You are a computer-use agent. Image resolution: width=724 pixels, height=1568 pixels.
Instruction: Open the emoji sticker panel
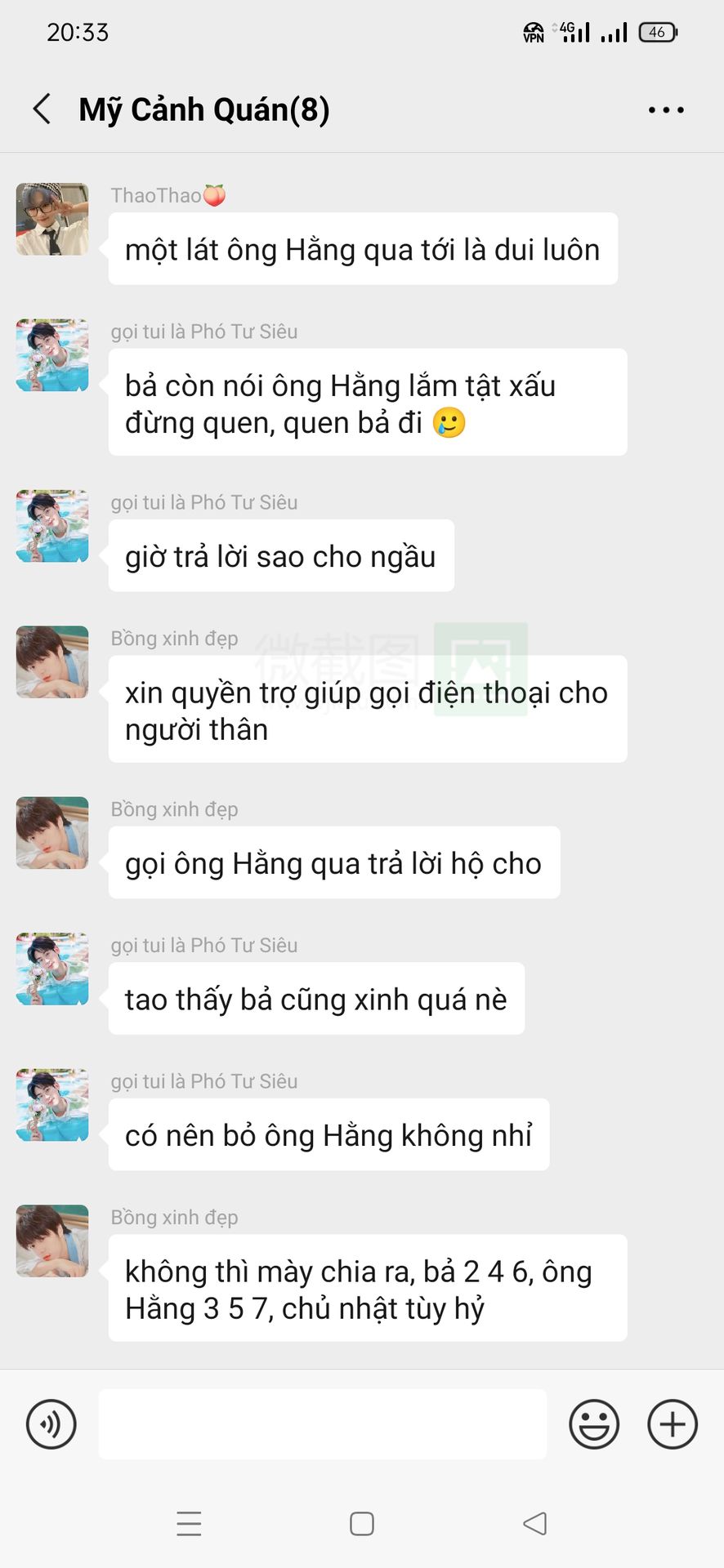[594, 1424]
